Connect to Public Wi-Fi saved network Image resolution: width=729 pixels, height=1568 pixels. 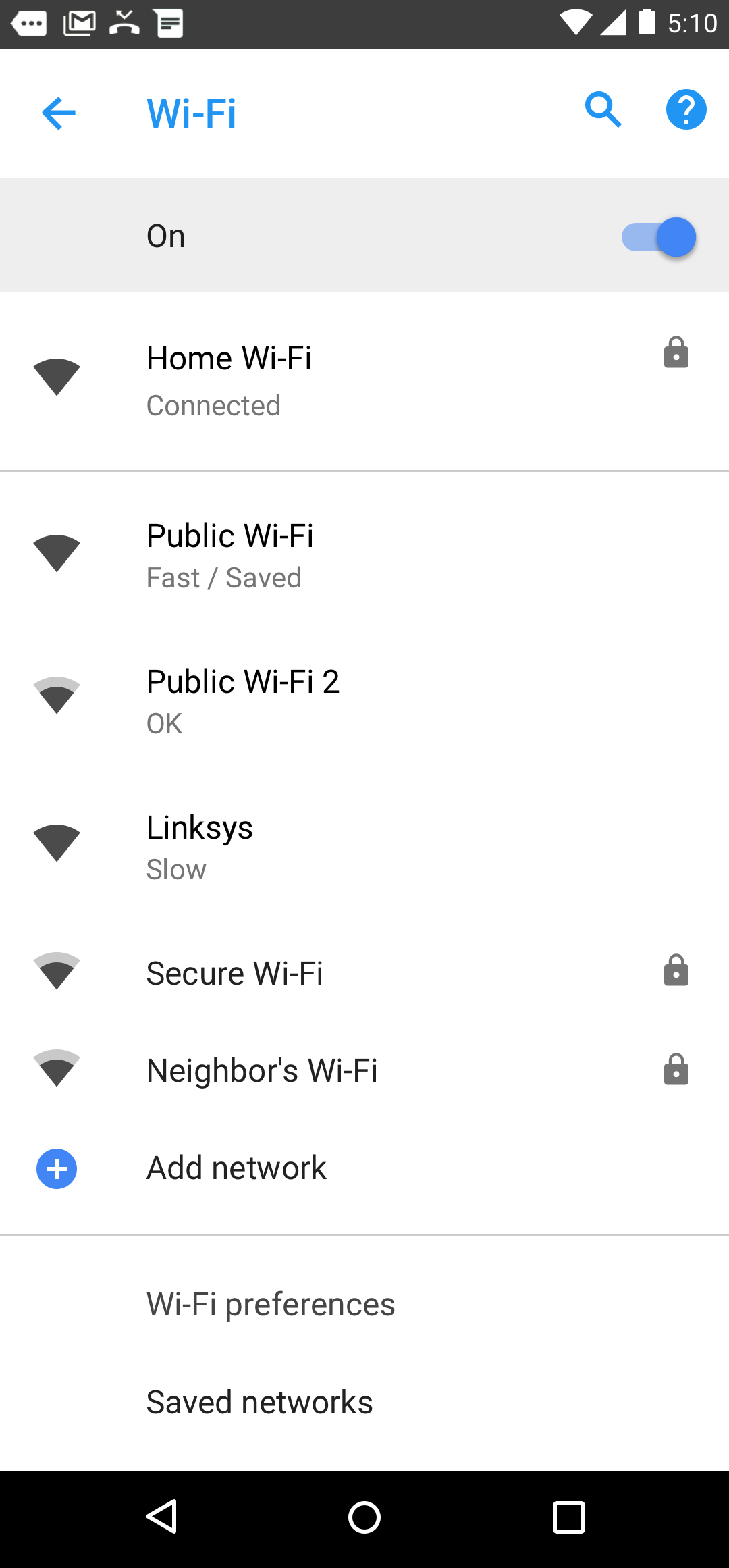364,555
